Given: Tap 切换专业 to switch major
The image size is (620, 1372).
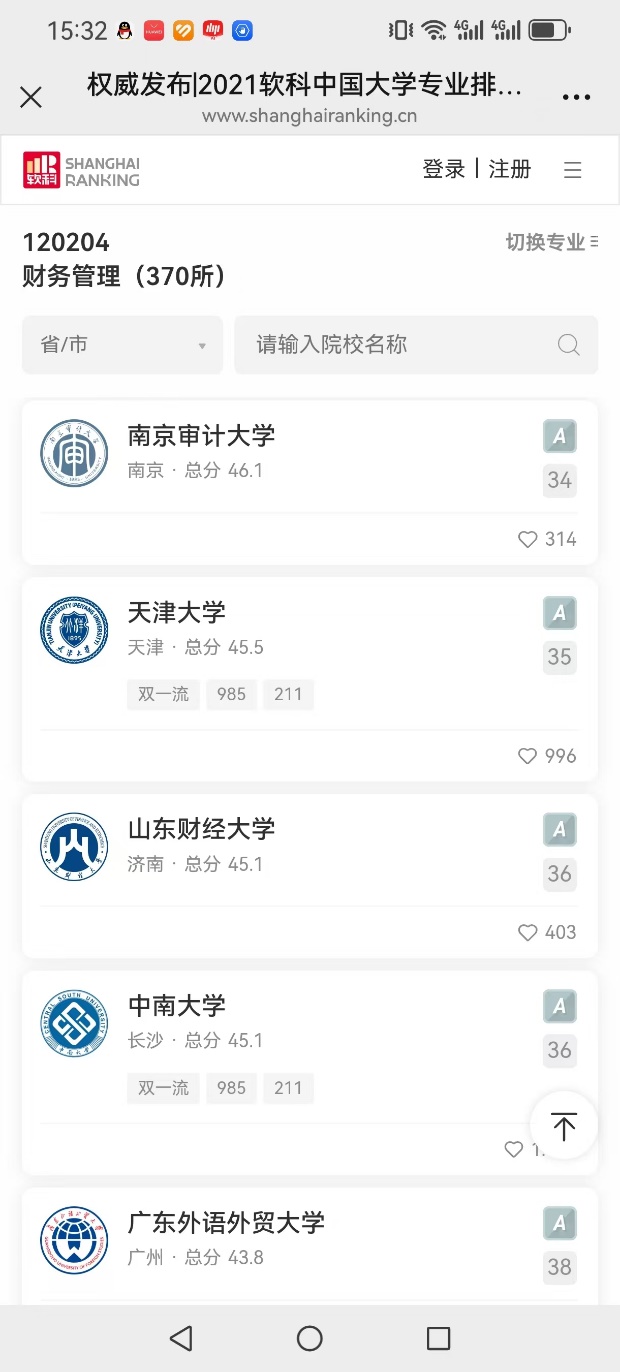Looking at the screenshot, I should coord(551,242).
